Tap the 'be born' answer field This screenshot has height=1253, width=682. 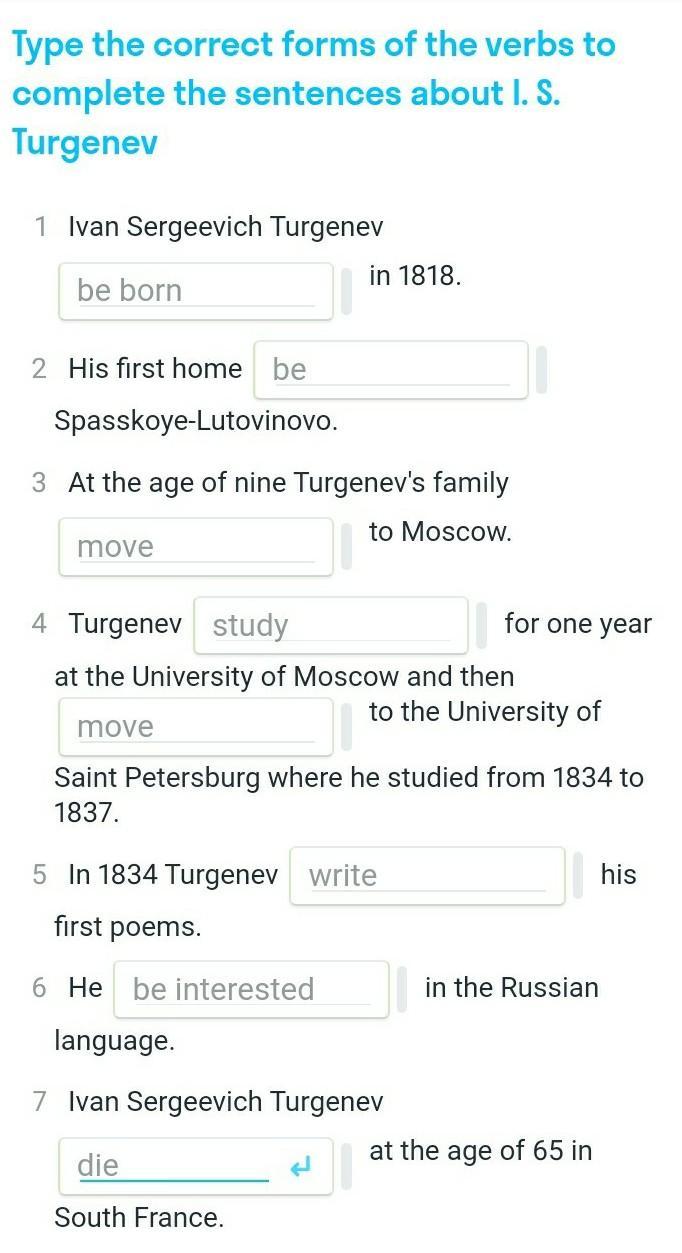point(195,291)
